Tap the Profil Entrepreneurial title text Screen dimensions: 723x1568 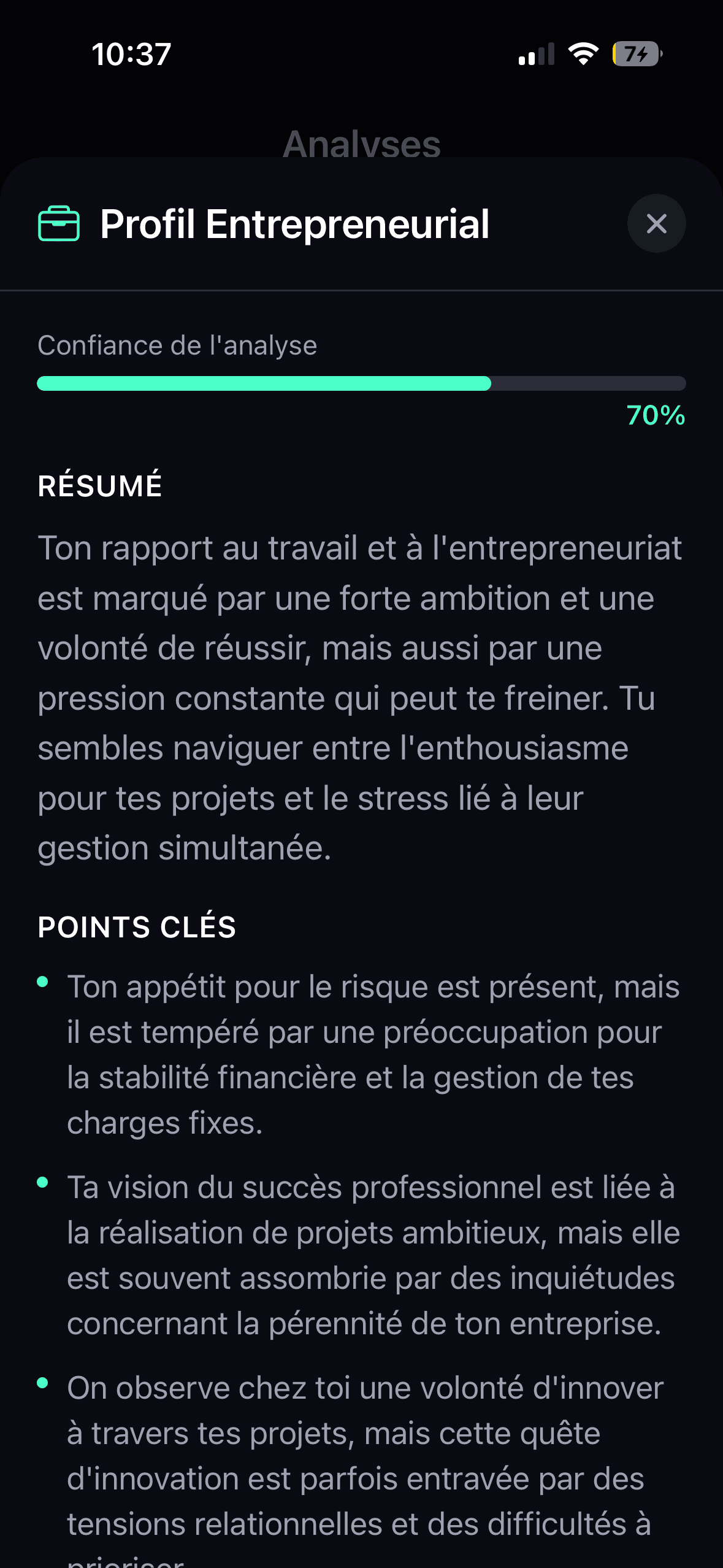click(294, 224)
